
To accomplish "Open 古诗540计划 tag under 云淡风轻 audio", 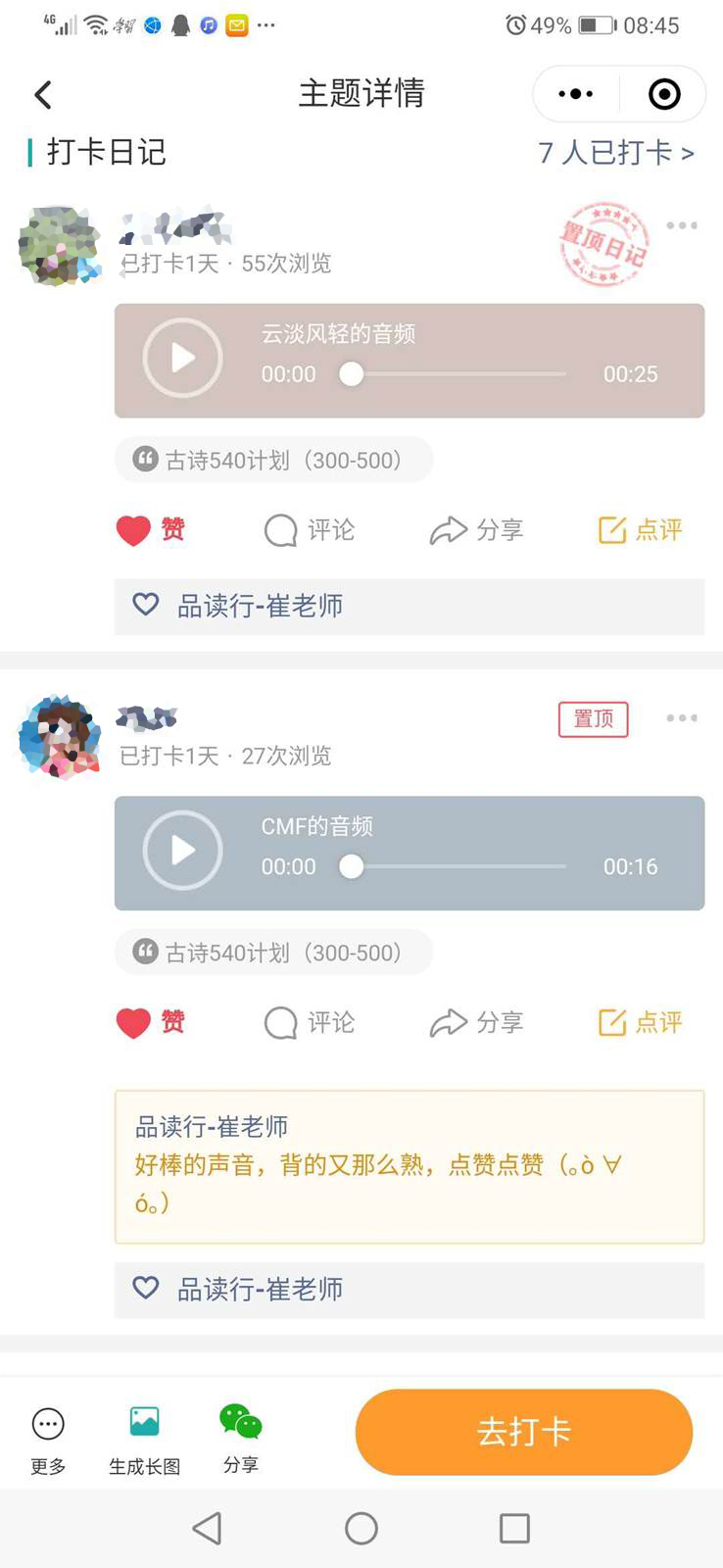I will coord(273,461).
